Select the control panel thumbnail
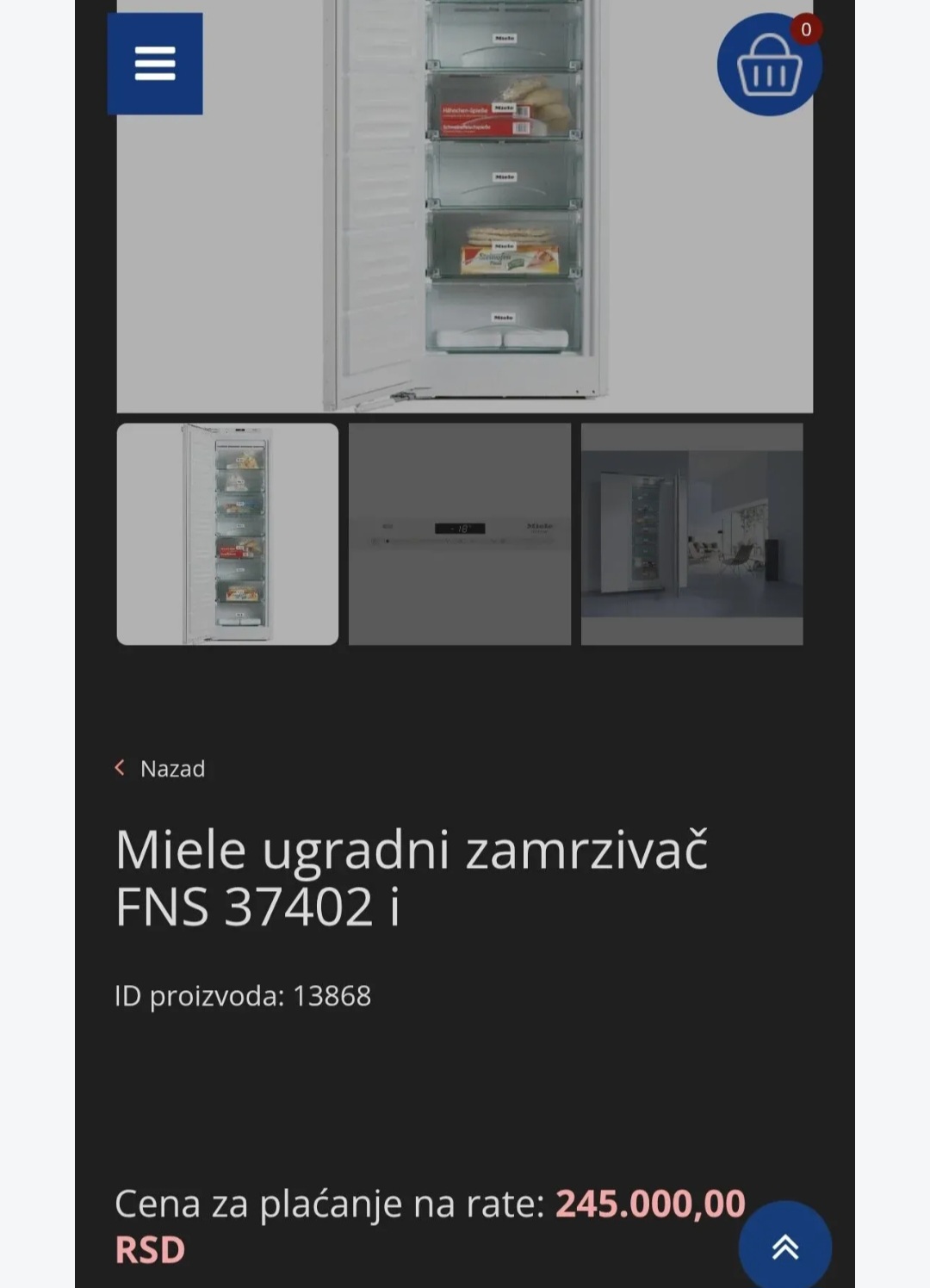This screenshot has width=930, height=1288. tap(460, 534)
